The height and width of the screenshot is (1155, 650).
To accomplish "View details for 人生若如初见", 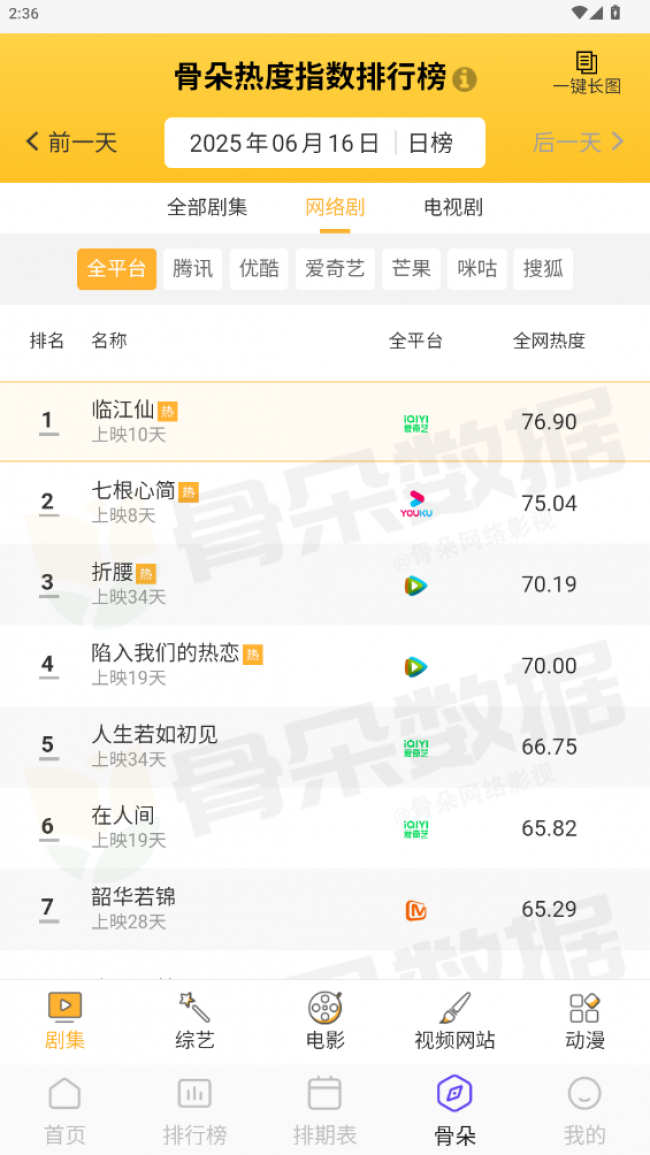I will click(325, 747).
